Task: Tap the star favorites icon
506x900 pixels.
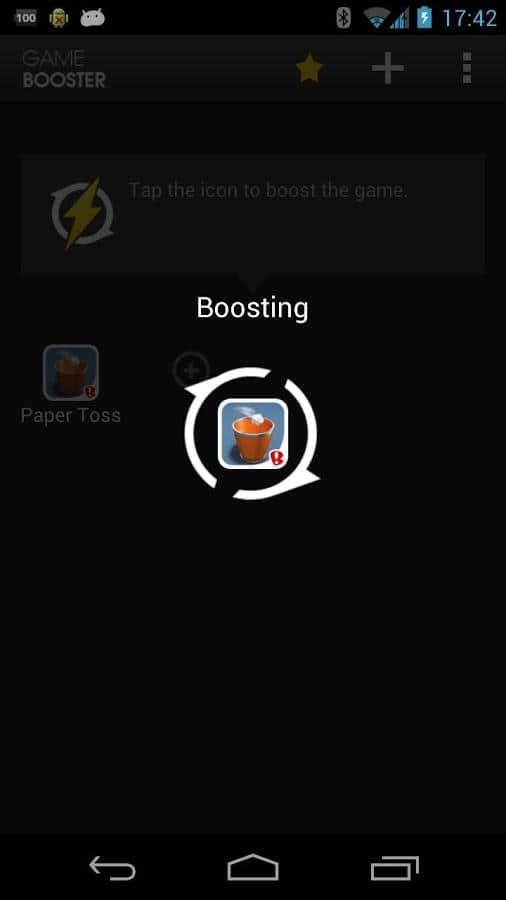Action: [309, 68]
